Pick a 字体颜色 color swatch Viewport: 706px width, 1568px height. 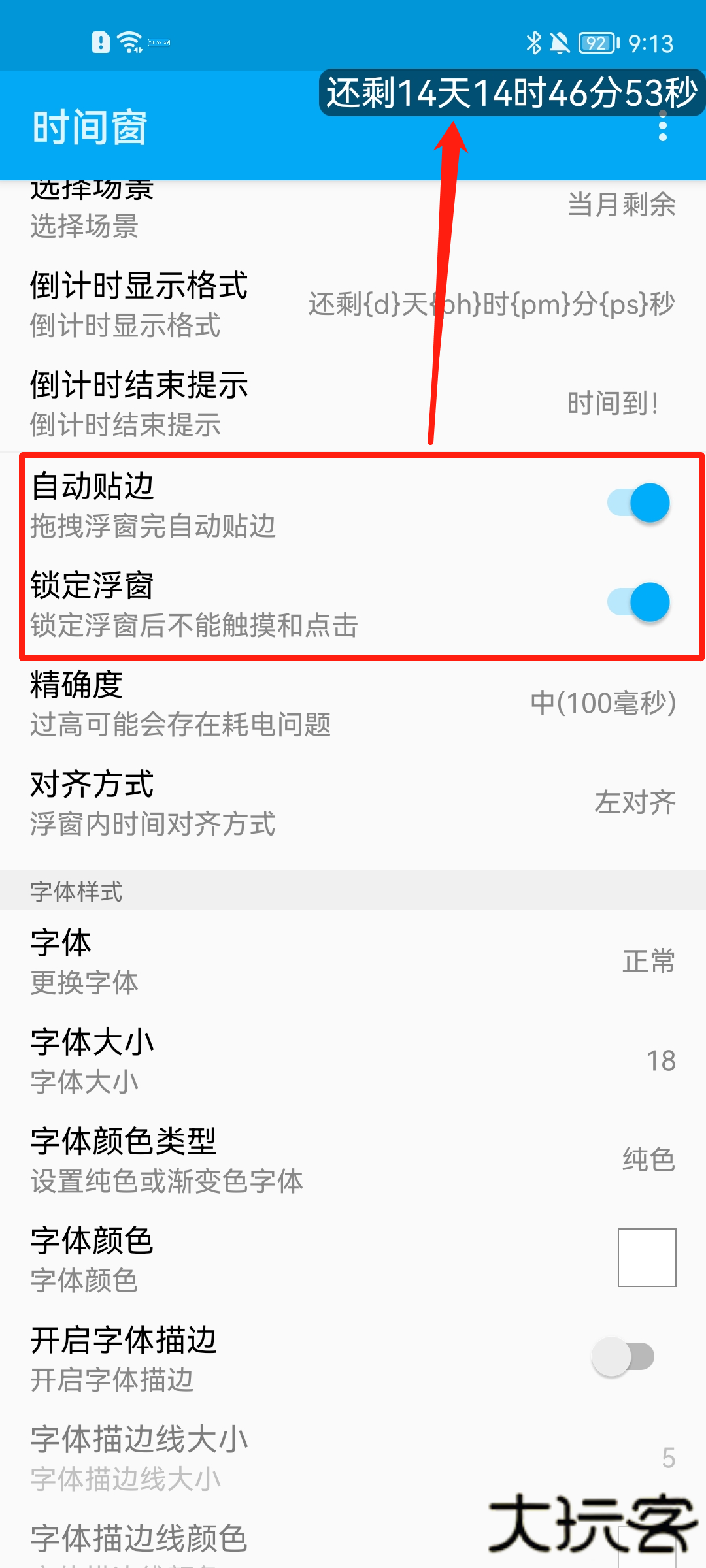647,1258
